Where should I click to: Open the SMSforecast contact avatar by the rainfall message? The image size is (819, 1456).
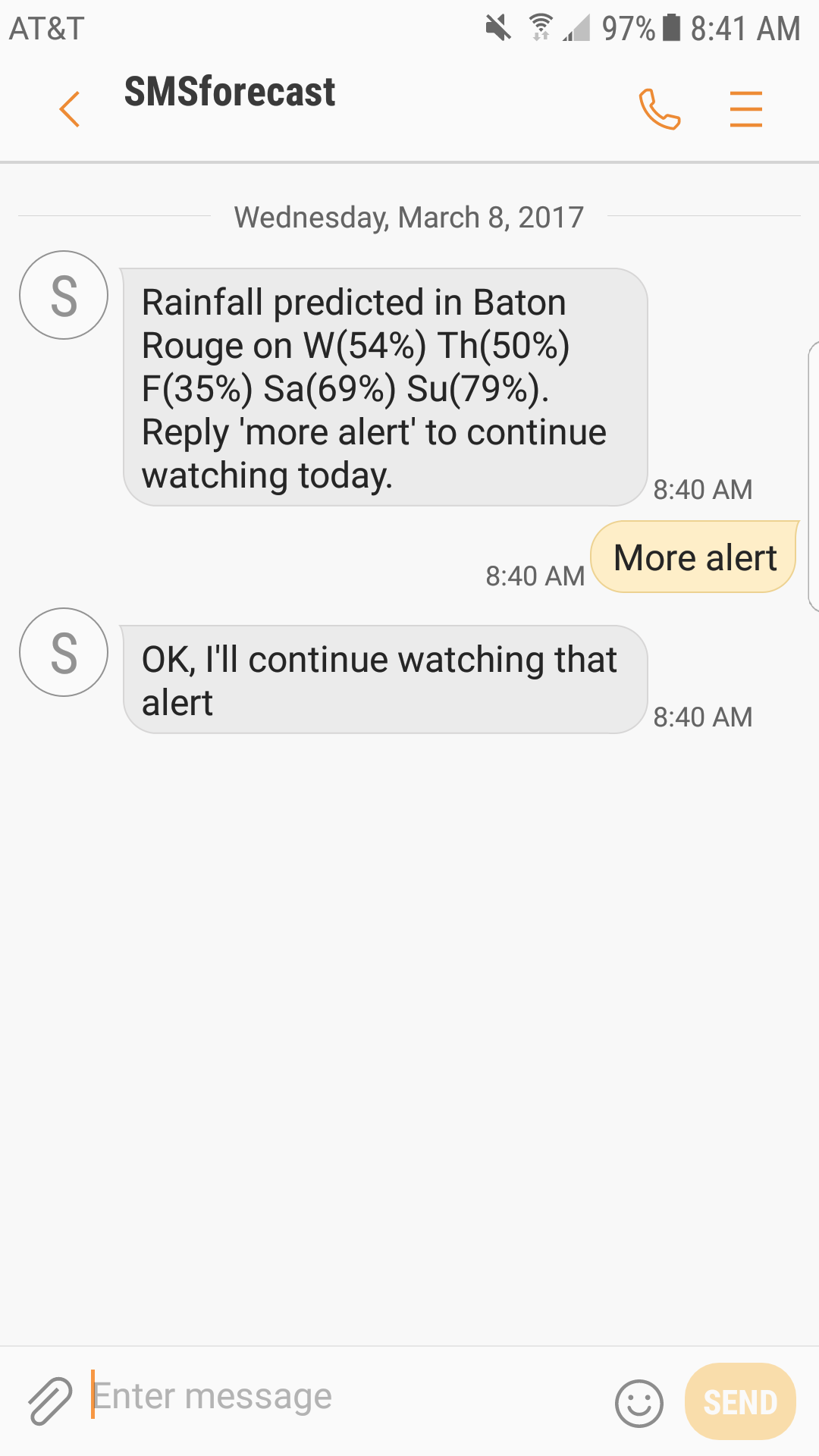64,295
